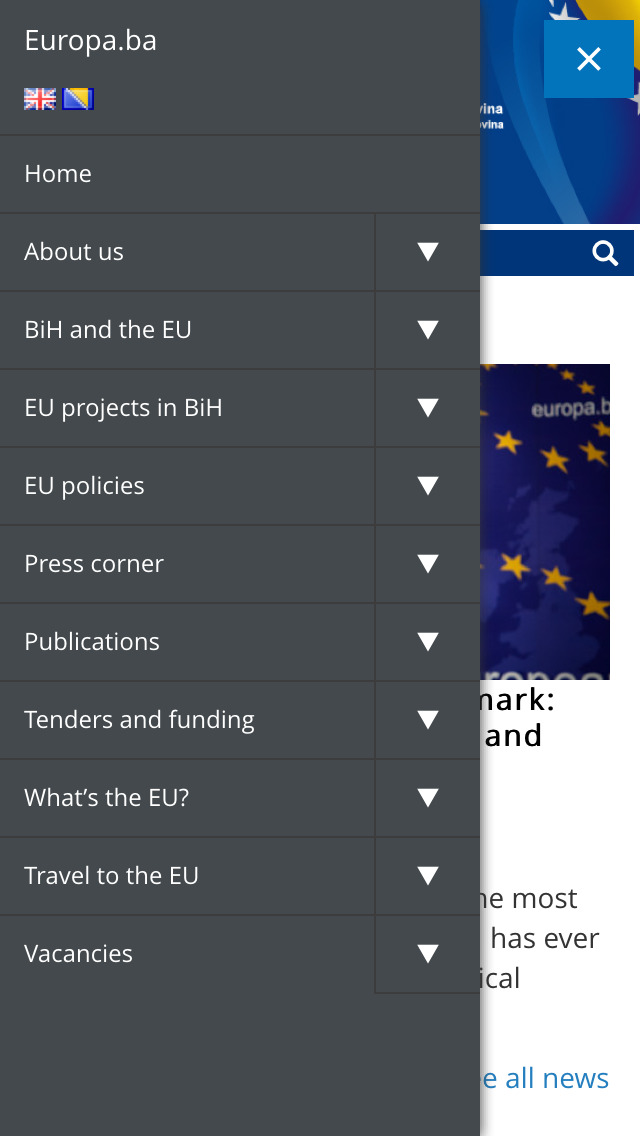The height and width of the screenshot is (1136, 640).
Task: Tap the search magnifier icon
Action: click(x=605, y=254)
